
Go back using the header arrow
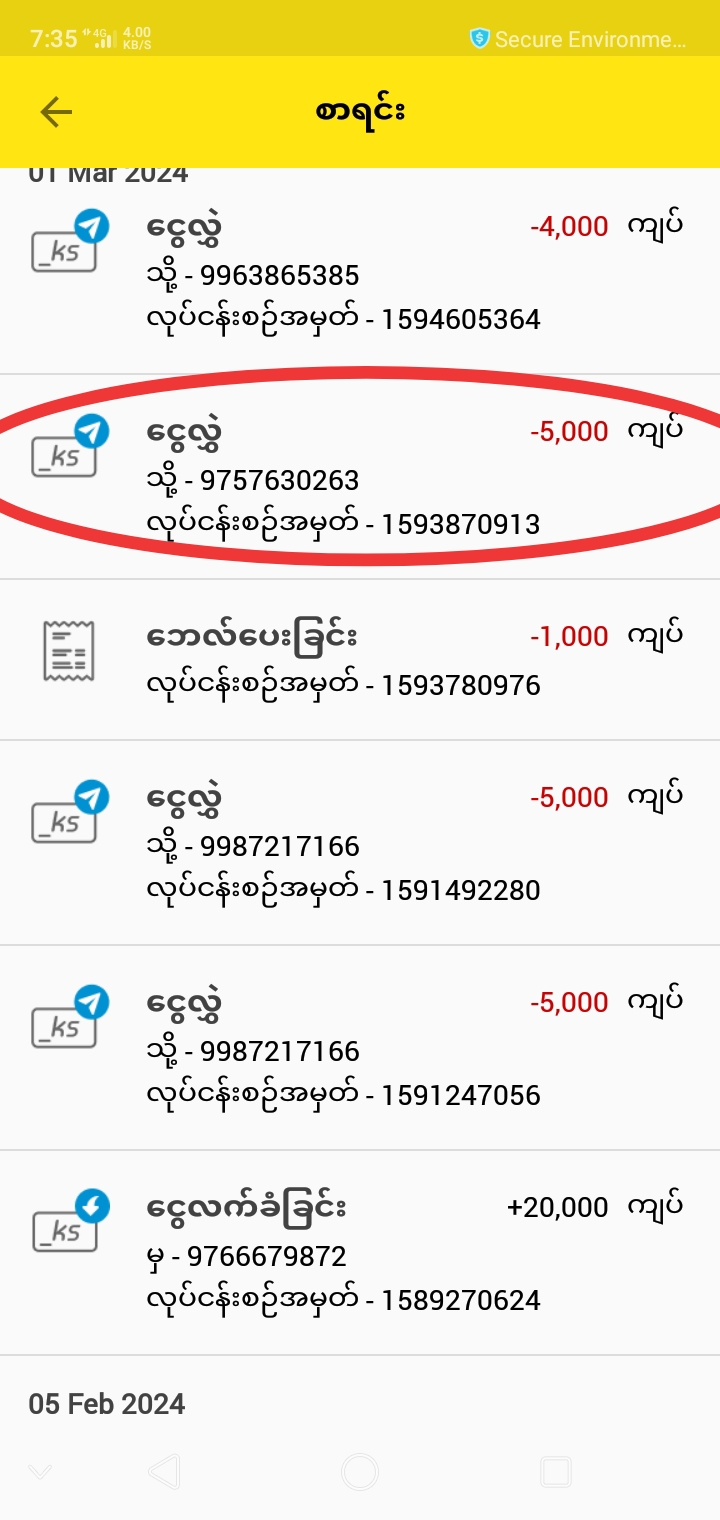coord(56,112)
